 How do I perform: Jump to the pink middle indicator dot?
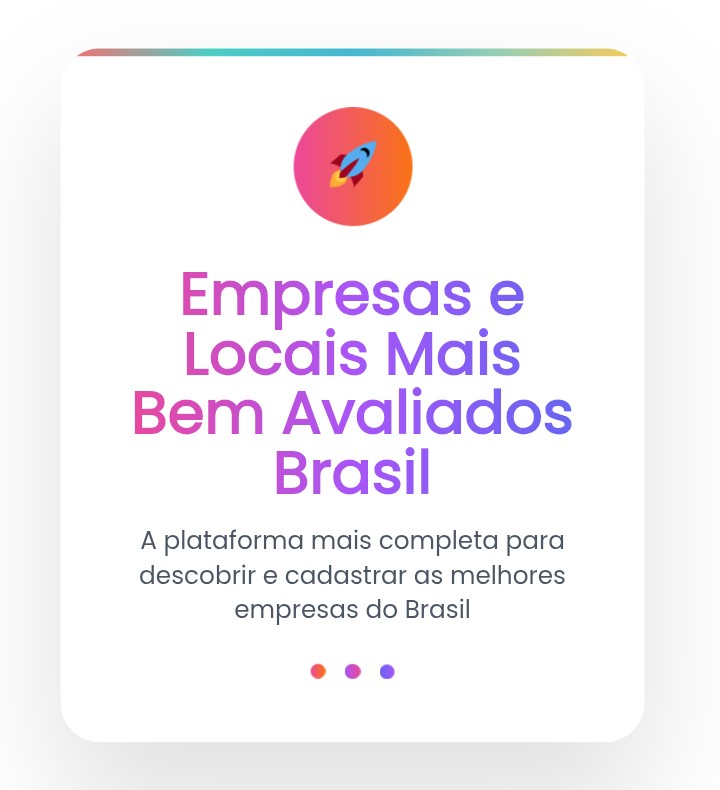[x=352, y=671]
